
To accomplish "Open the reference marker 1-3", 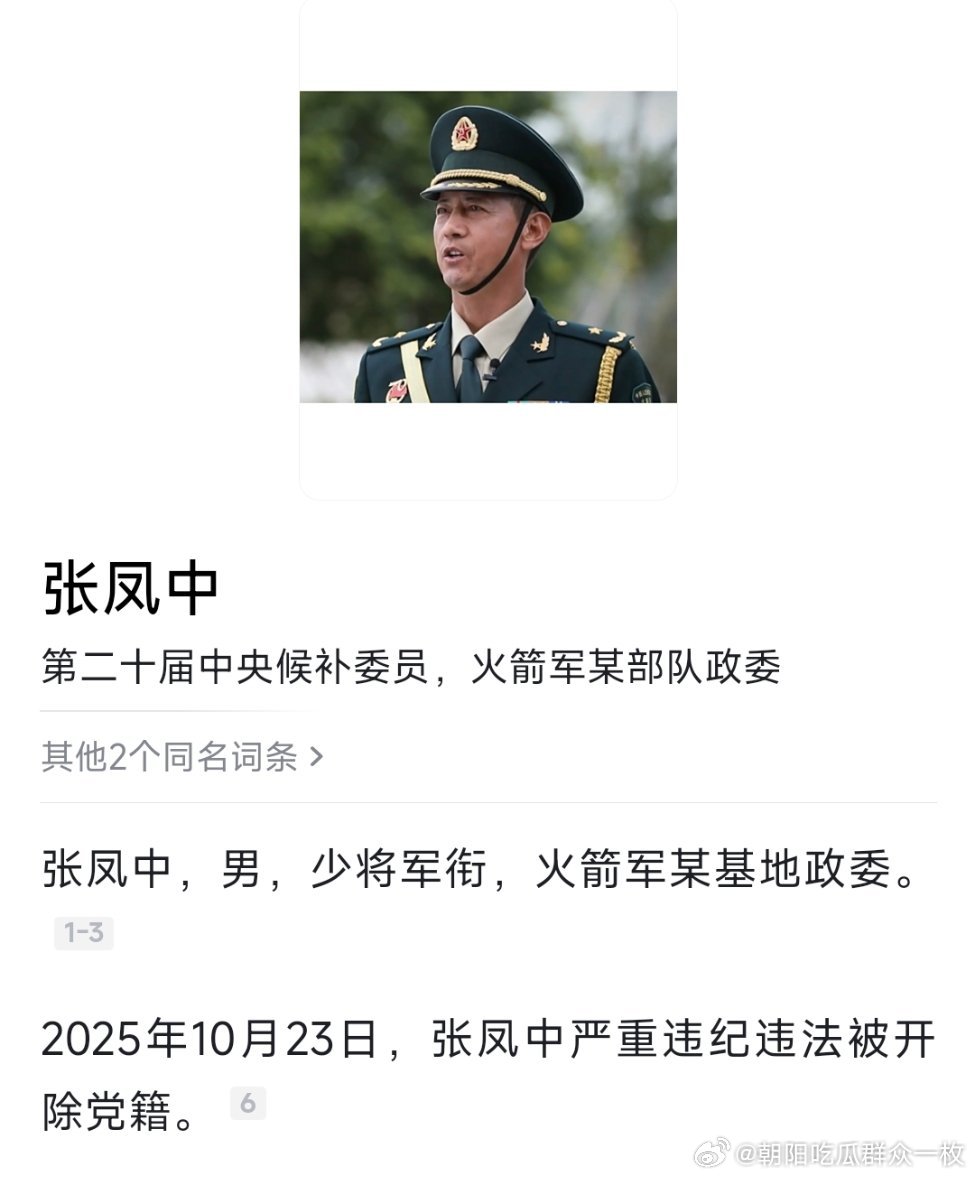I will (84, 933).
